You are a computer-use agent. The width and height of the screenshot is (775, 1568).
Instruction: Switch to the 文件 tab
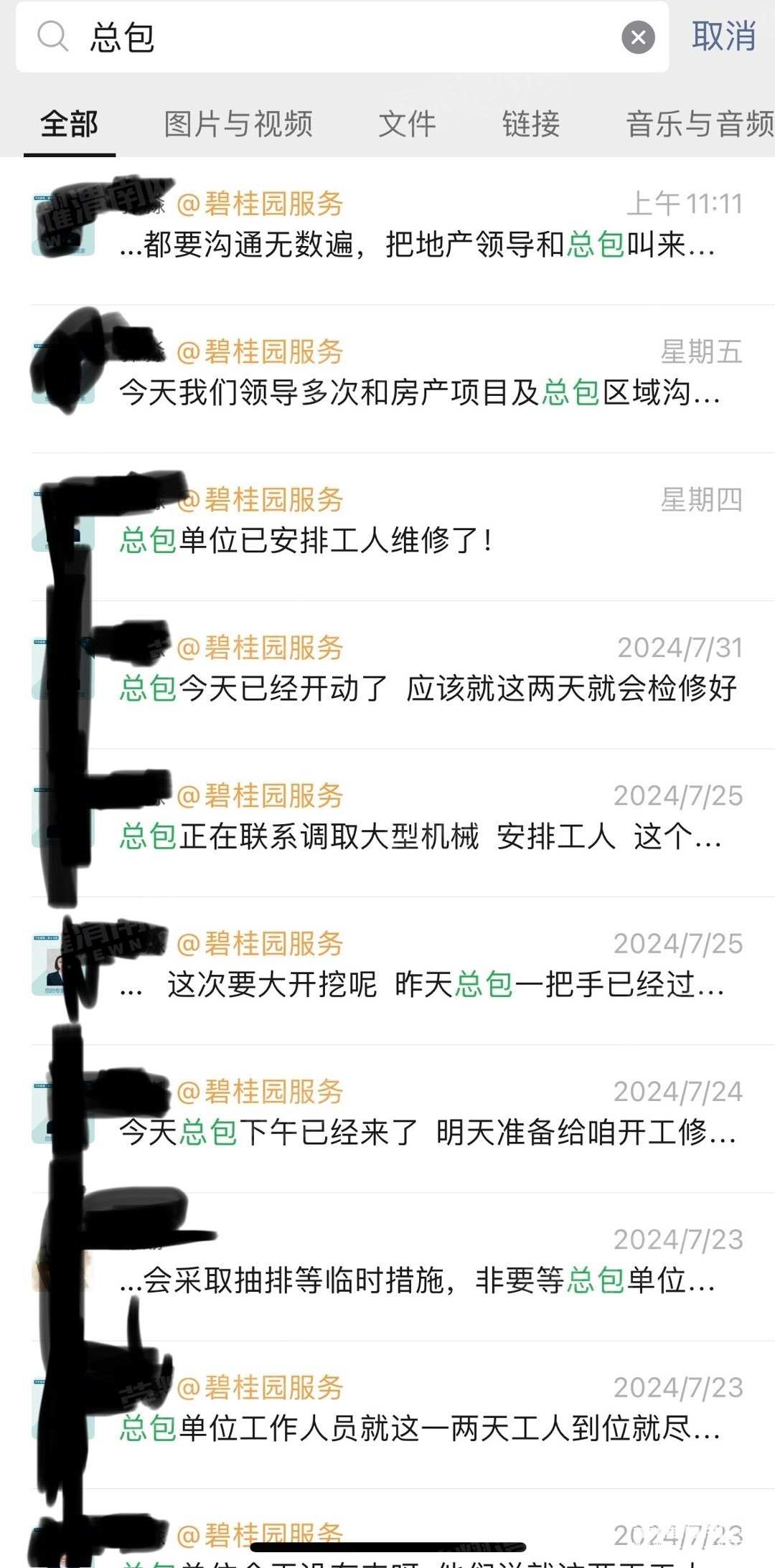click(407, 124)
